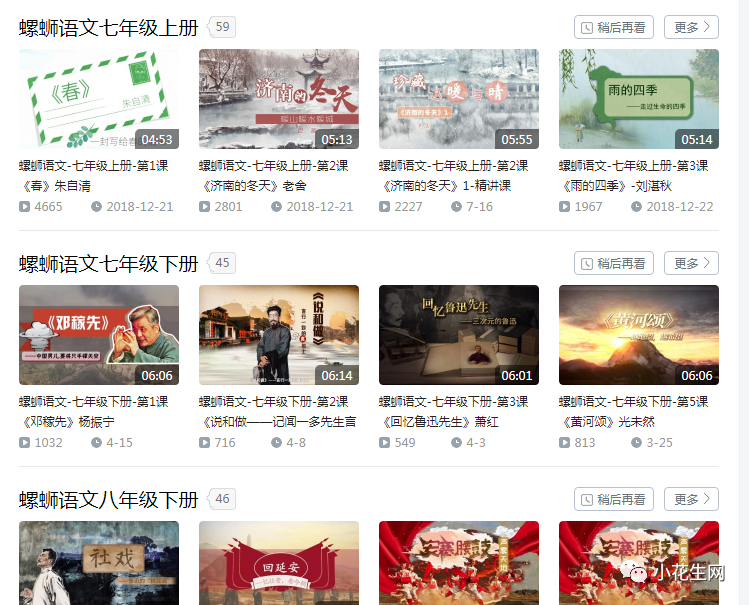Watch 《回忆鲁迅先生》萧红 video
749x605 pixels.
pos(459,335)
